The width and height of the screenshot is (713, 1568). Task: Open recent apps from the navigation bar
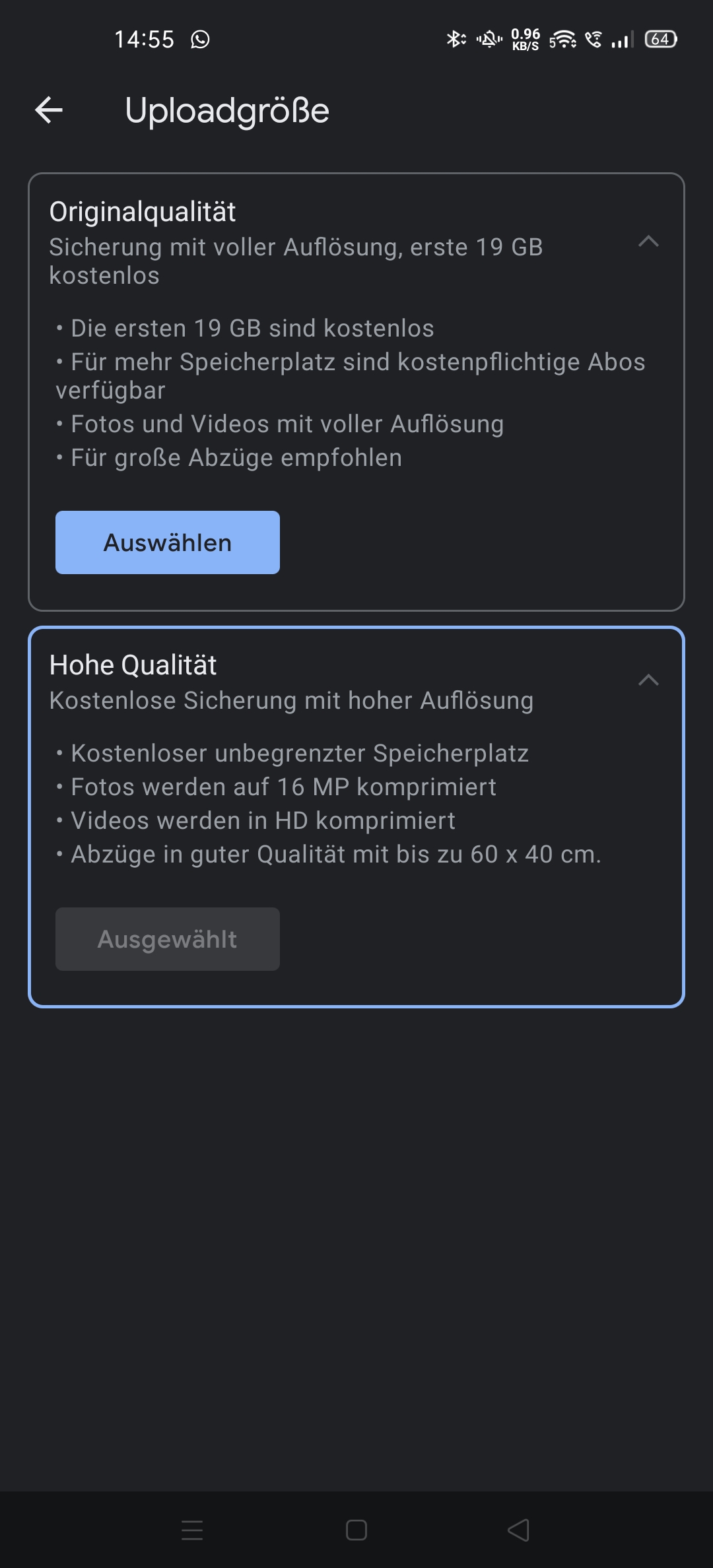[192, 1530]
